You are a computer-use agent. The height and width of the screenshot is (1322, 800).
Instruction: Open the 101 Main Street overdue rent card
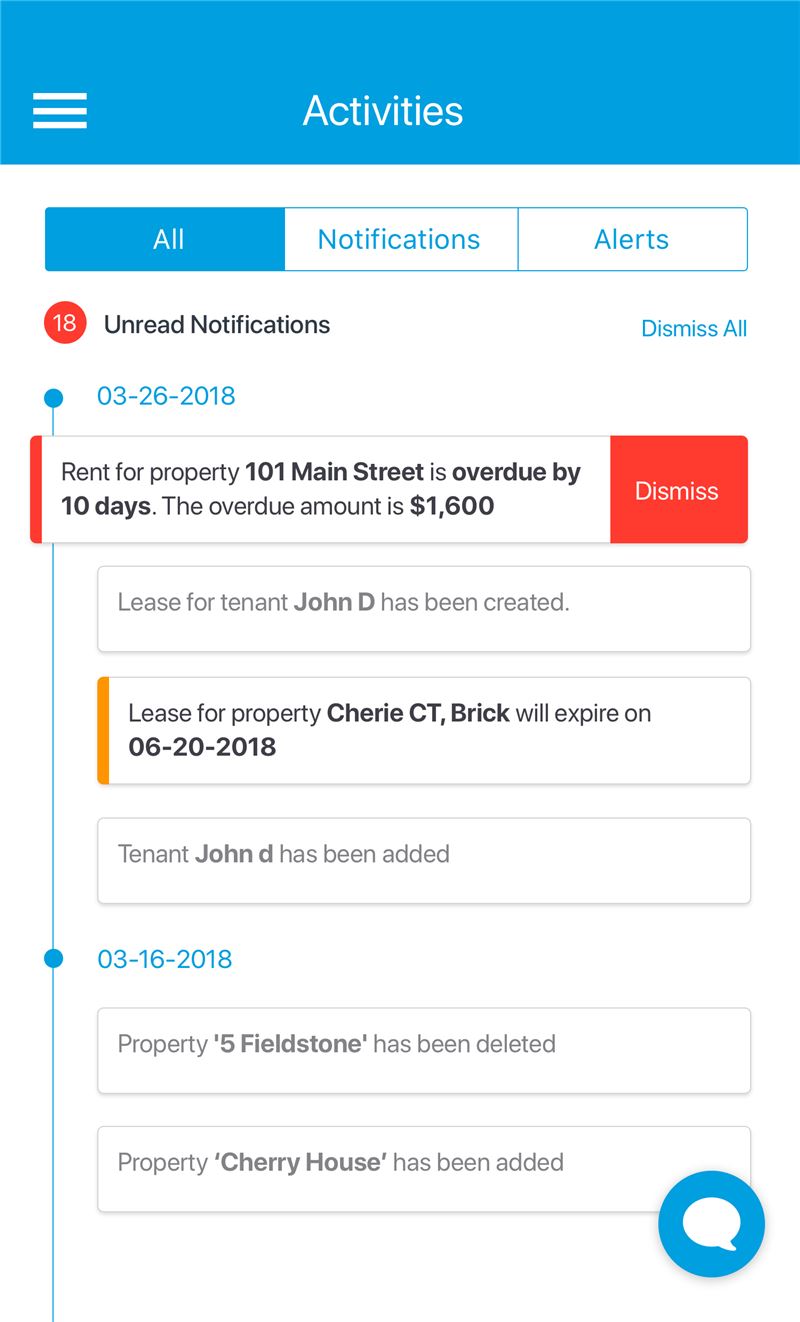[320, 490]
